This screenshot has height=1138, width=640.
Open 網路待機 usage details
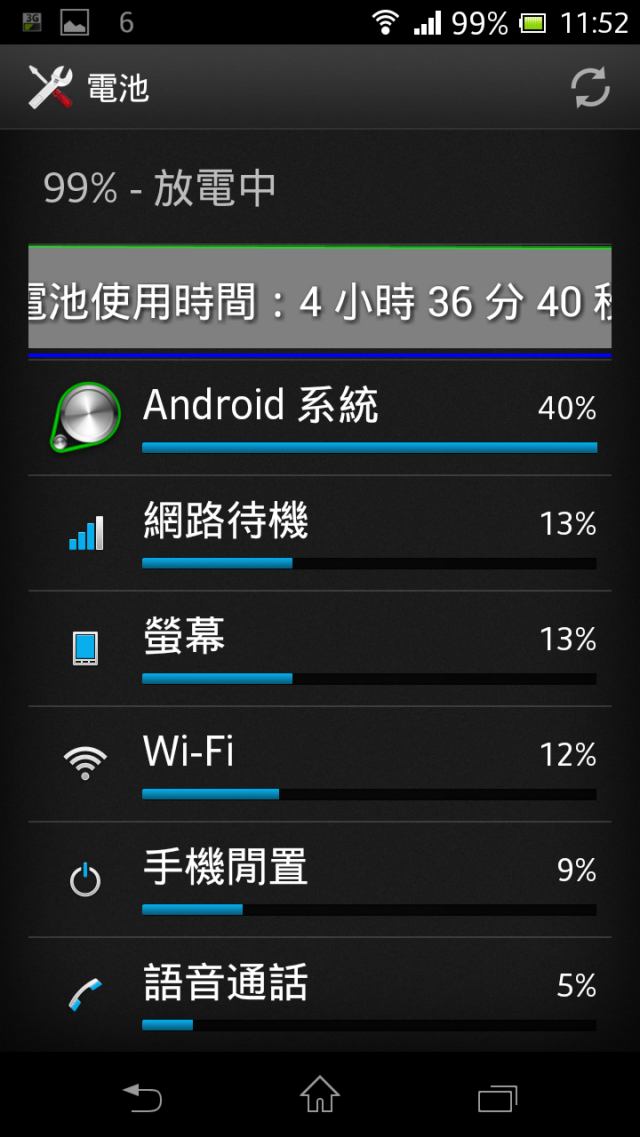coord(320,534)
